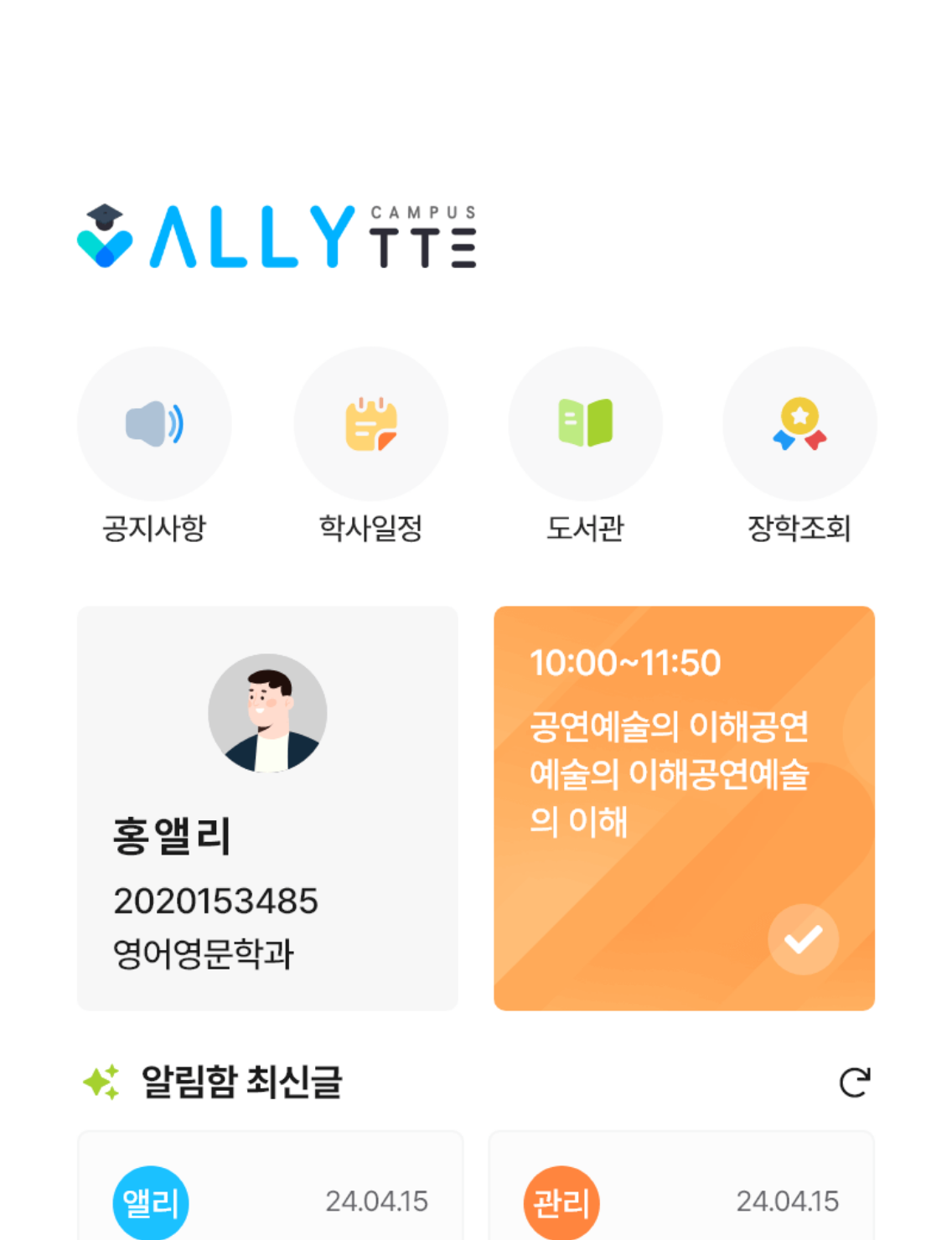Open 장학조회 scholarship lookup
This screenshot has height=1240, width=952.
[799, 425]
